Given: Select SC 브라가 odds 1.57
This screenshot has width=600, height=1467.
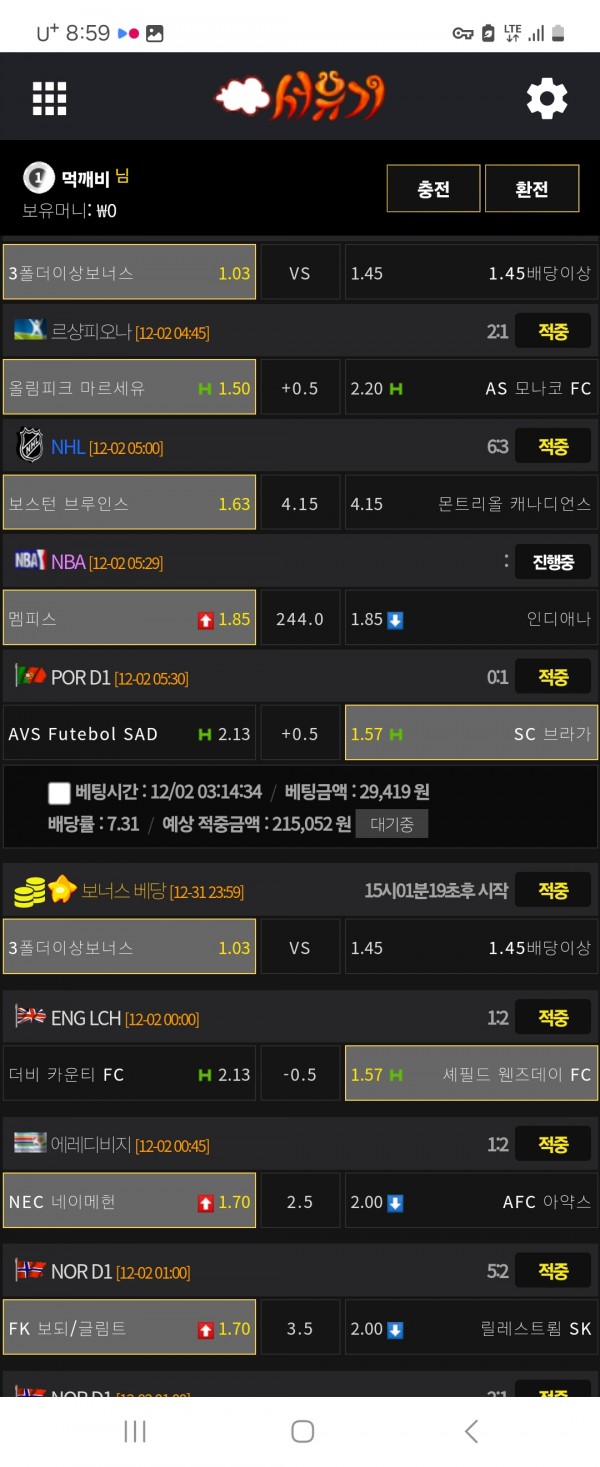Looking at the screenshot, I should pos(471,734).
